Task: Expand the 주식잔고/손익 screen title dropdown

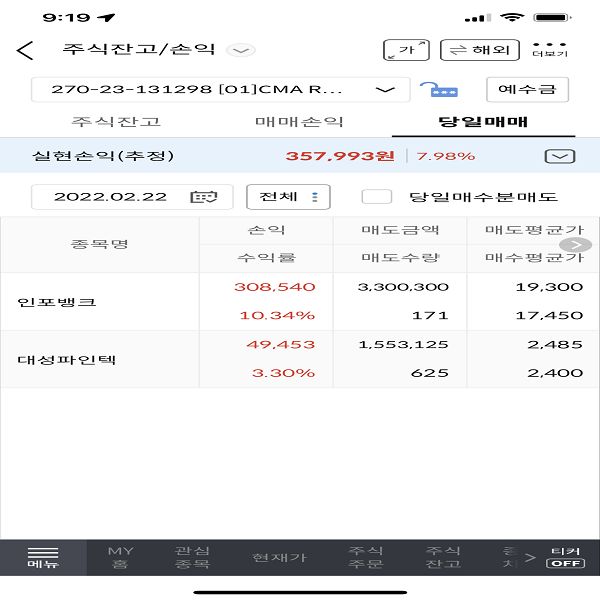Action: click(242, 50)
